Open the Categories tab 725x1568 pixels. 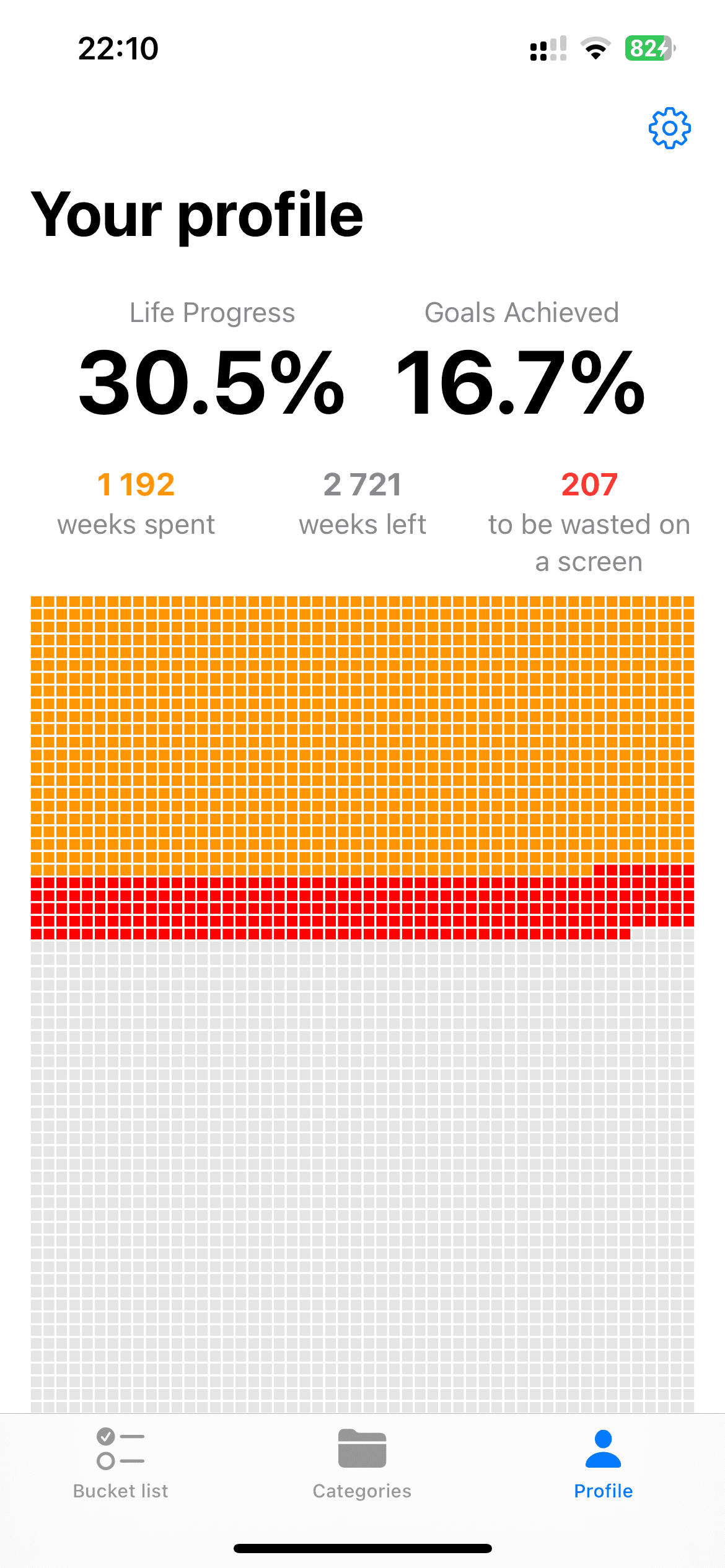click(x=362, y=1463)
